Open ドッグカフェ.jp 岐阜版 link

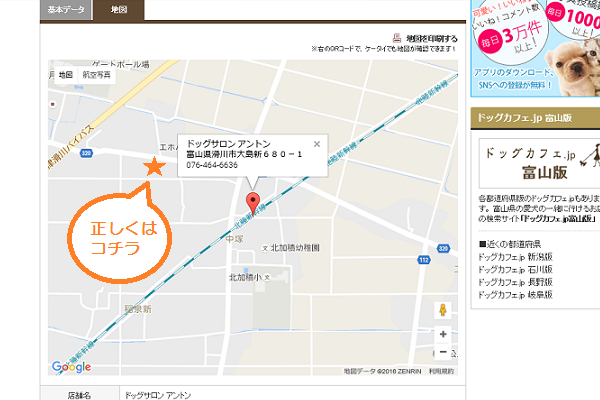point(514,296)
